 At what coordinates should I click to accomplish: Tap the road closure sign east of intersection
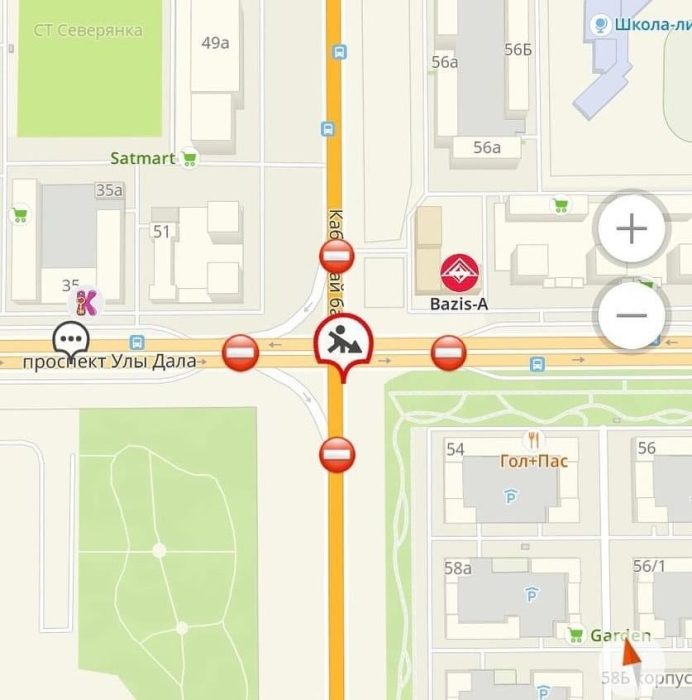448,353
